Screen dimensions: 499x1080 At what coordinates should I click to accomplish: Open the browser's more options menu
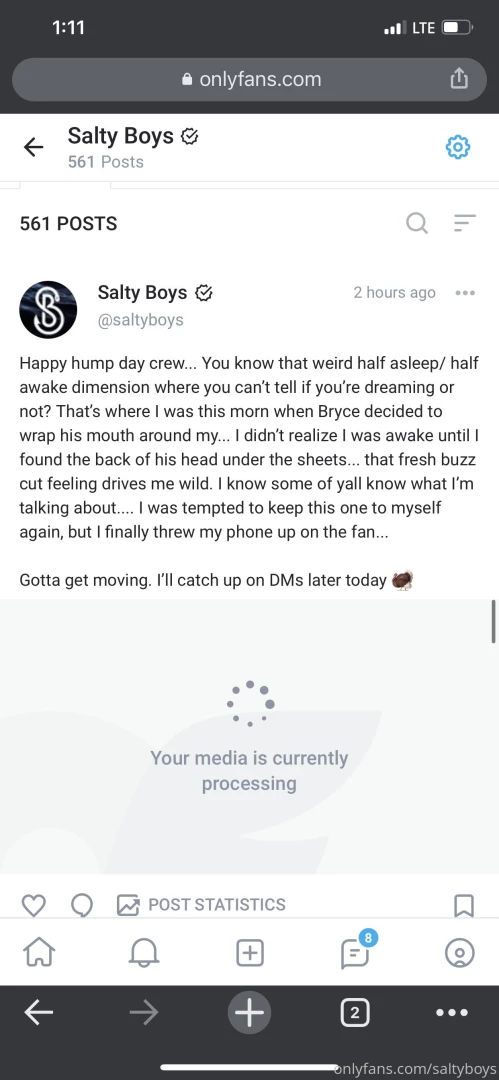click(452, 1012)
